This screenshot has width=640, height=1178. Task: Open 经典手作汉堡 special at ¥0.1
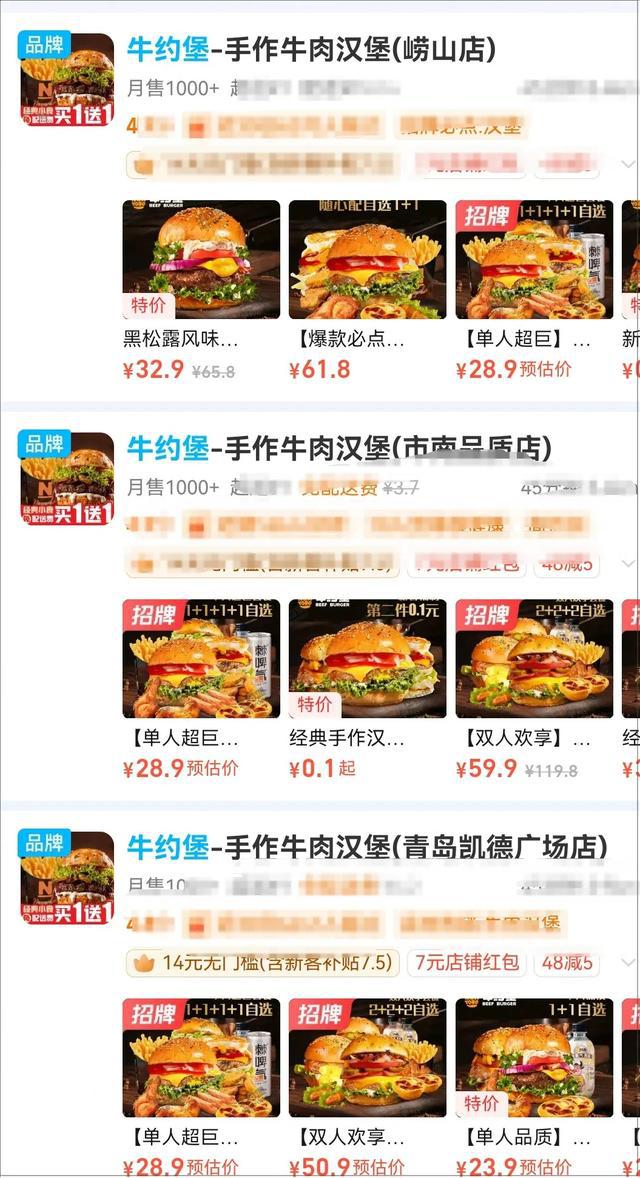click(x=367, y=658)
